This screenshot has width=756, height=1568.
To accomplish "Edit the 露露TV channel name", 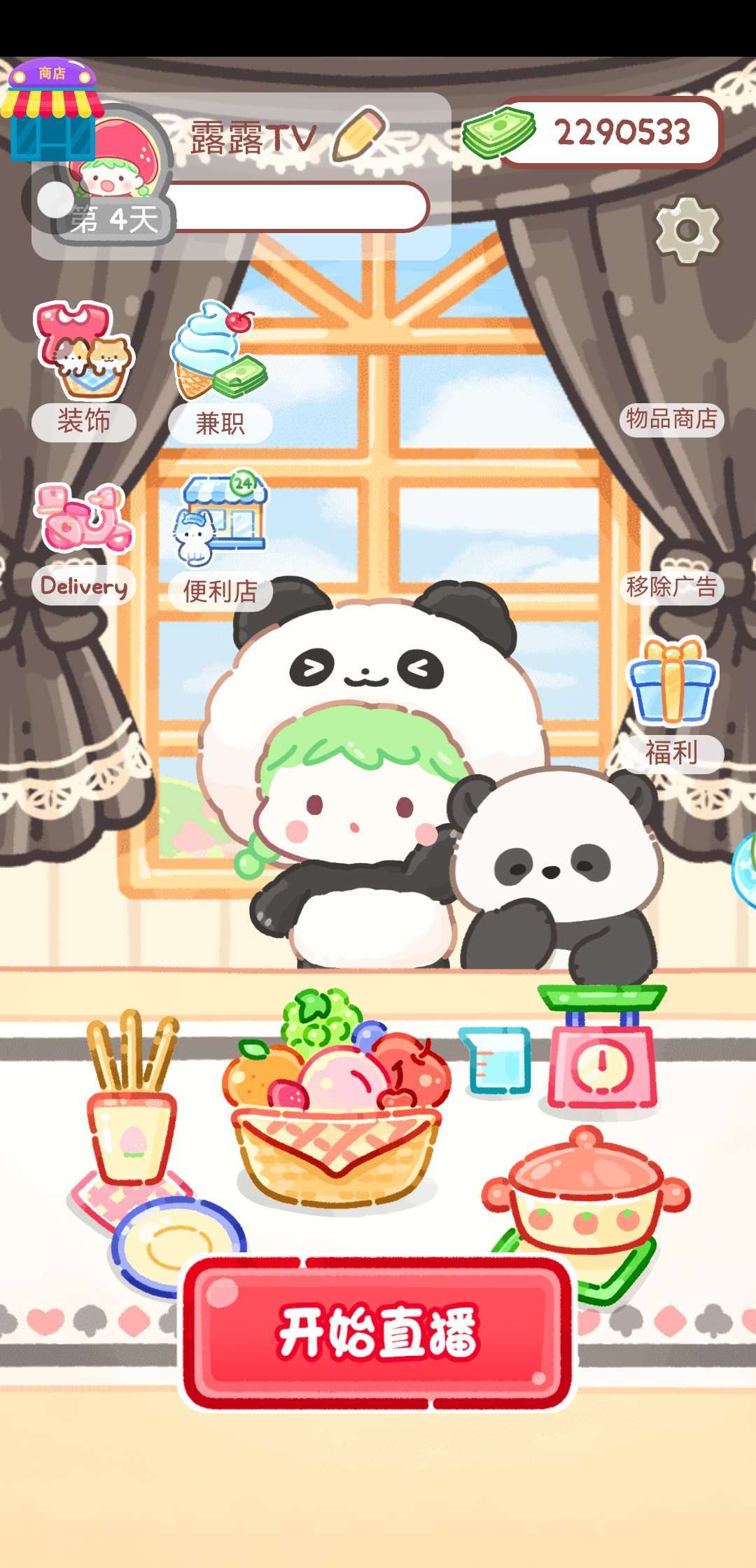I will pos(359,134).
